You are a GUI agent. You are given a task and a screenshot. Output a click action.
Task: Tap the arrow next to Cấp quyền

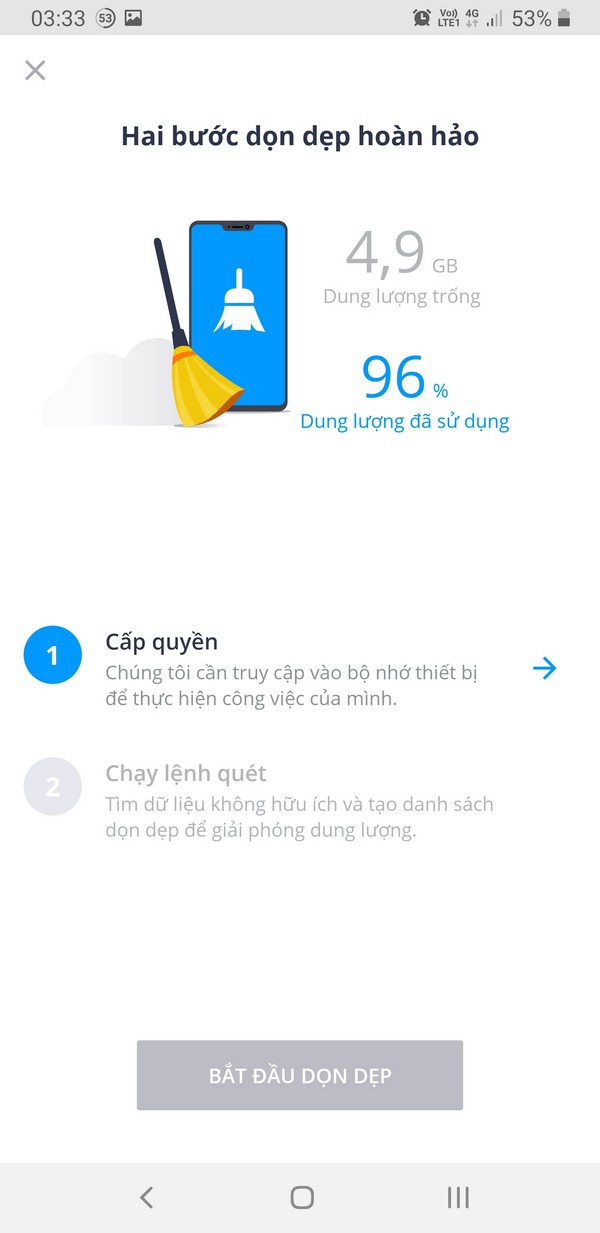click(x=545, y=669)
